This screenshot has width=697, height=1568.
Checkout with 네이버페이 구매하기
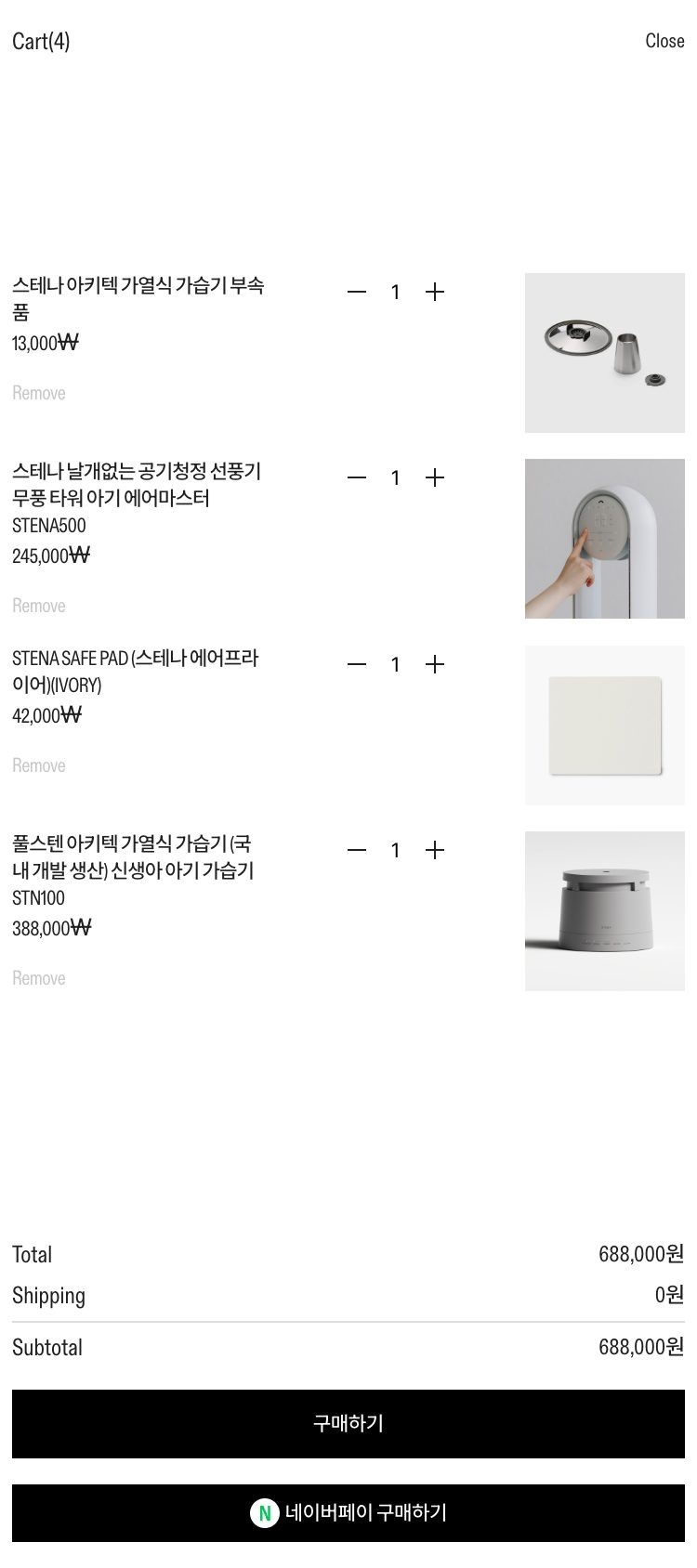(x=348, y=1513)
